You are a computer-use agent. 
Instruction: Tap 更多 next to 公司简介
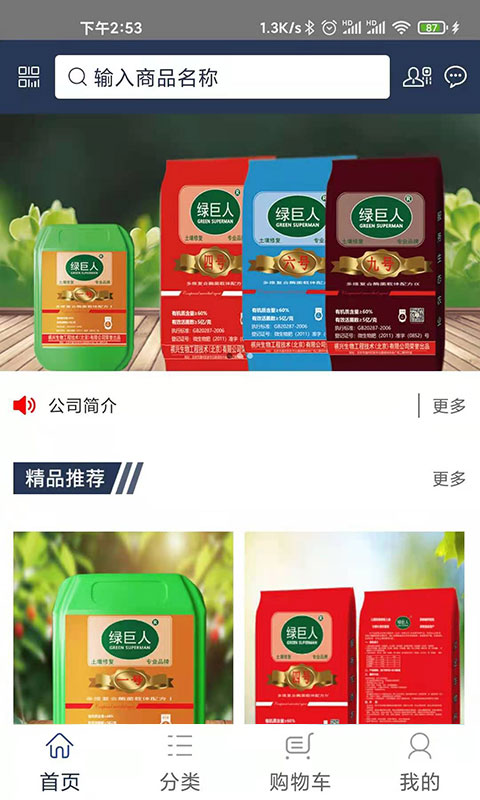pos(449,406)
